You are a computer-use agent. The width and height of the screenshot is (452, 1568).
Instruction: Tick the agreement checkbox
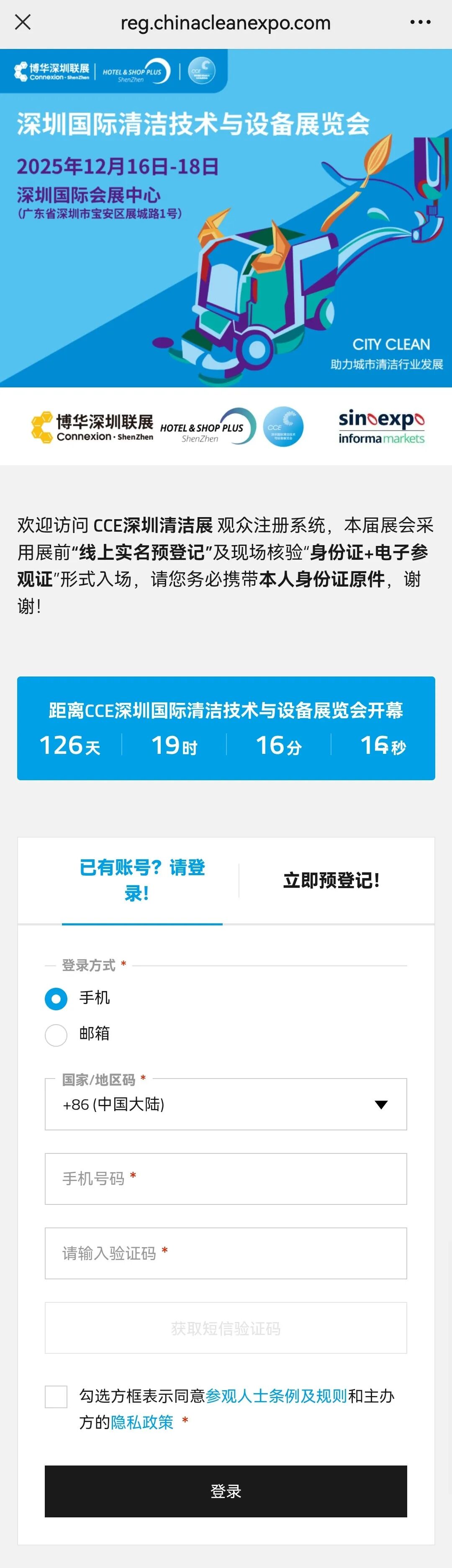click(x=56, y=1396)
